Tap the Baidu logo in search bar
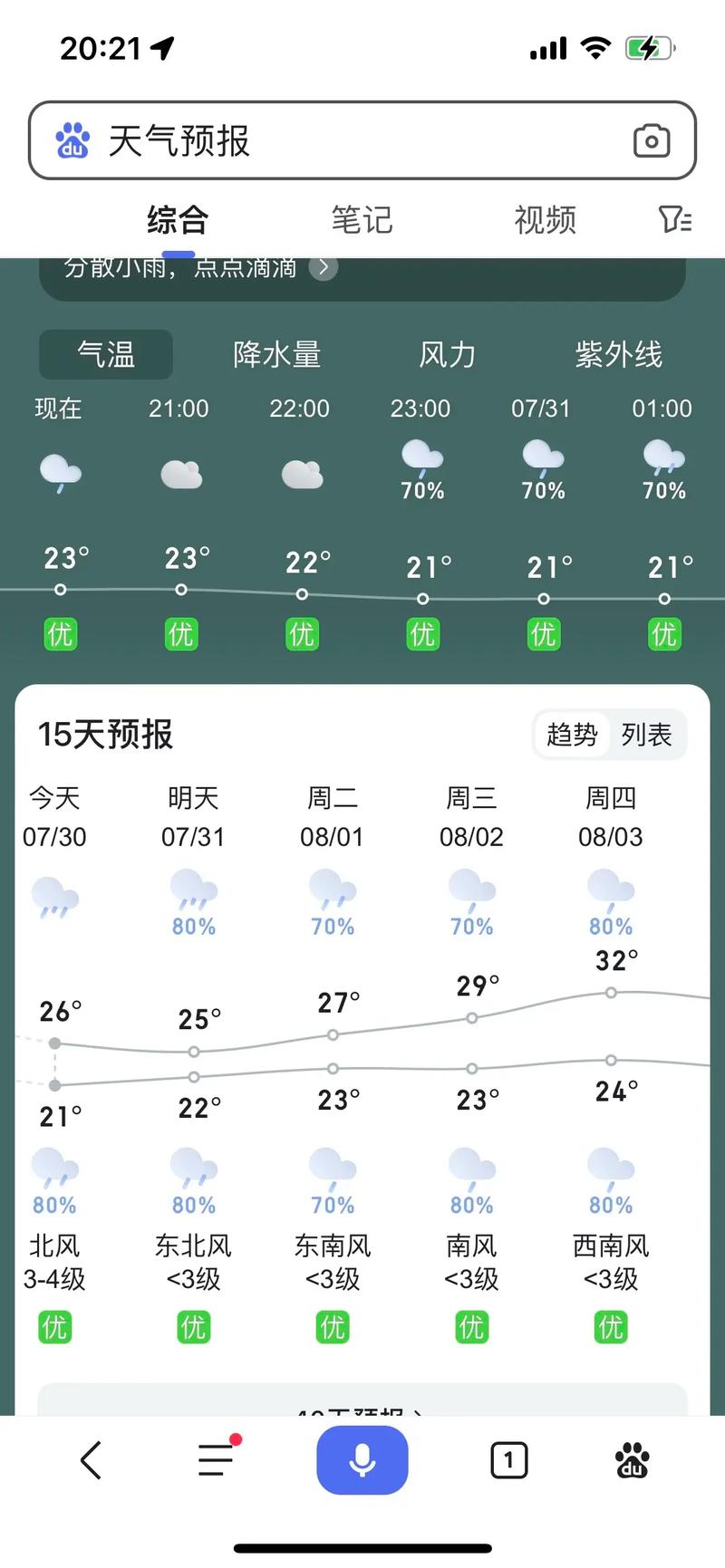The width and height of the screenshot is (725, 1568). [72, 140]
